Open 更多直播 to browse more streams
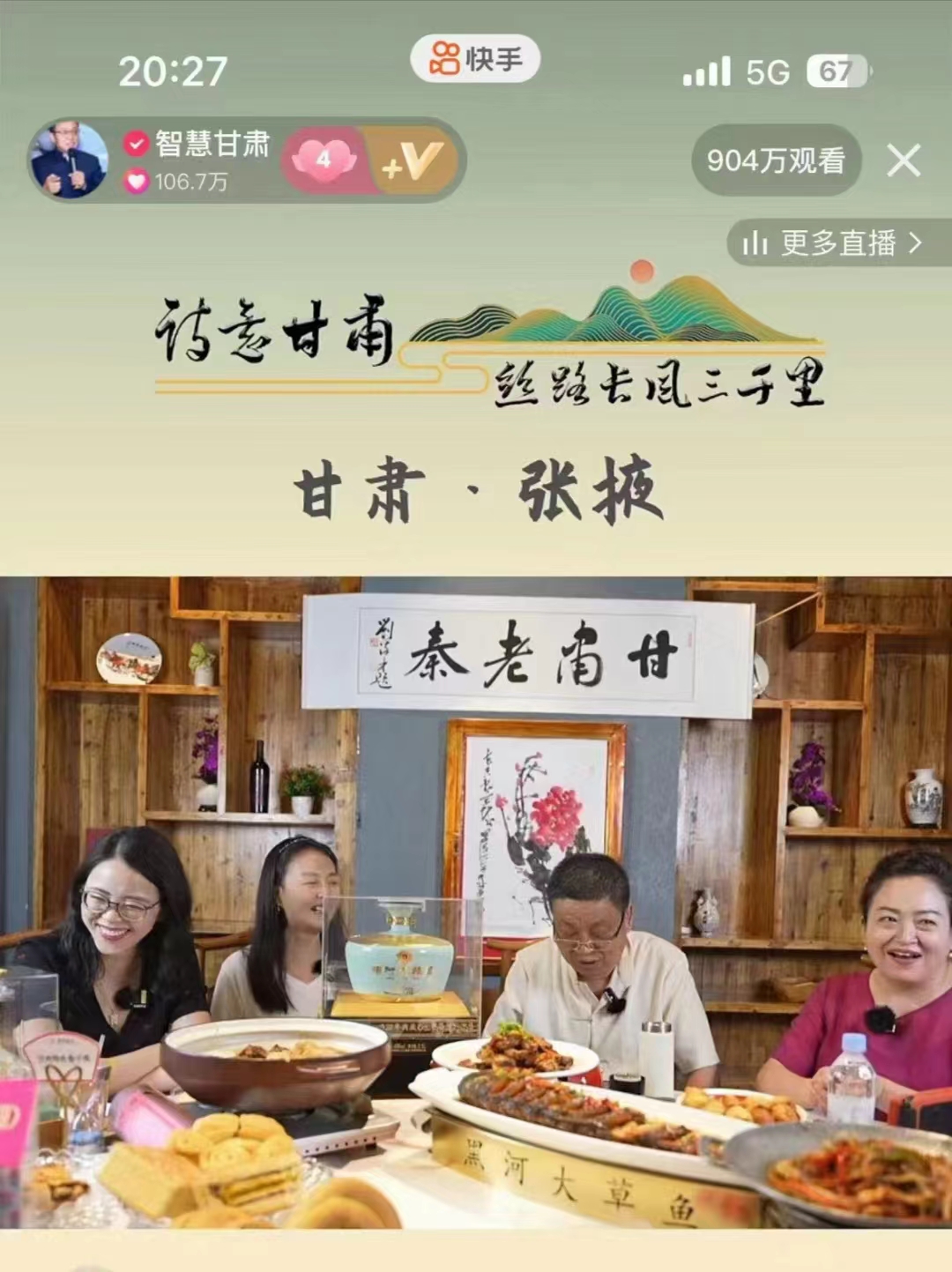 point(833,242)
